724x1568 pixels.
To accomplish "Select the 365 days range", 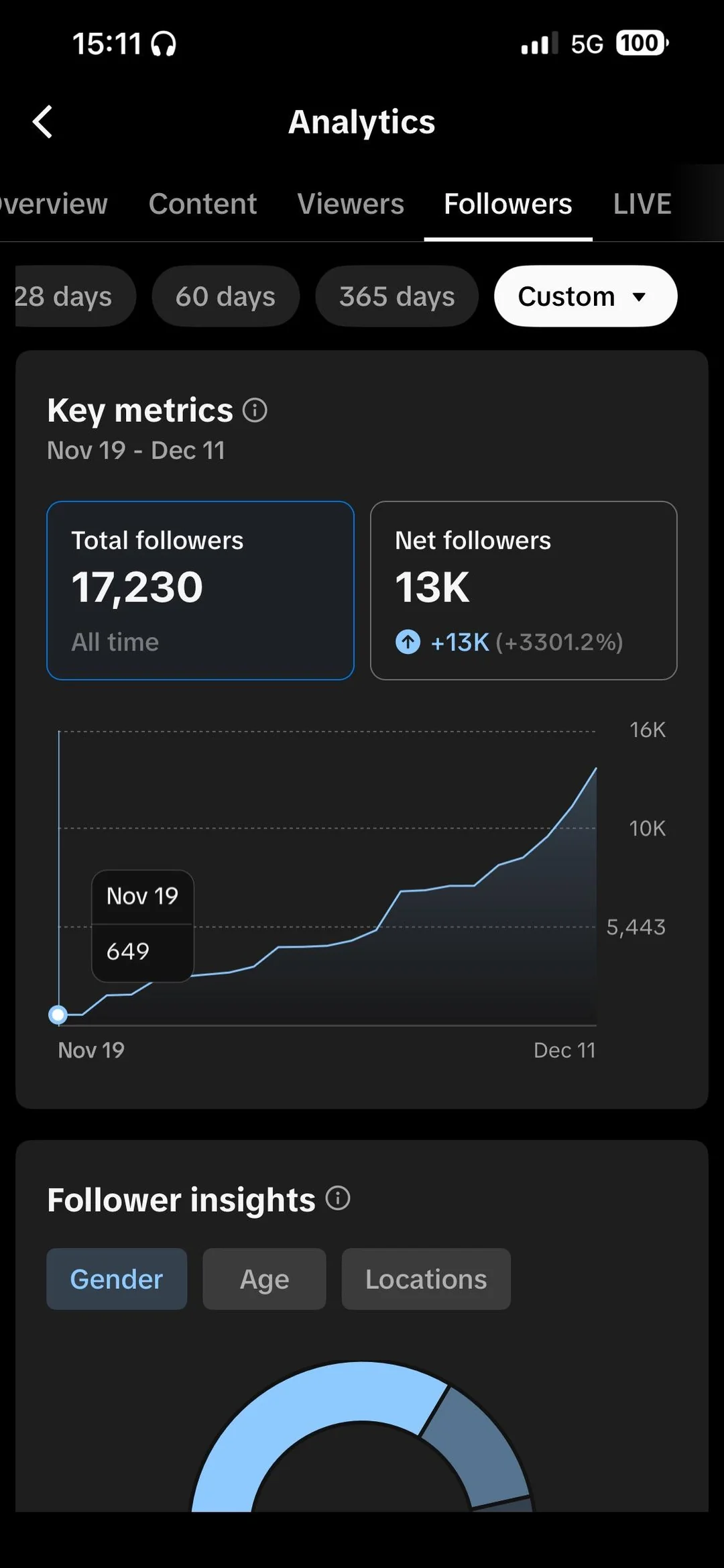I will coord(397,296).
